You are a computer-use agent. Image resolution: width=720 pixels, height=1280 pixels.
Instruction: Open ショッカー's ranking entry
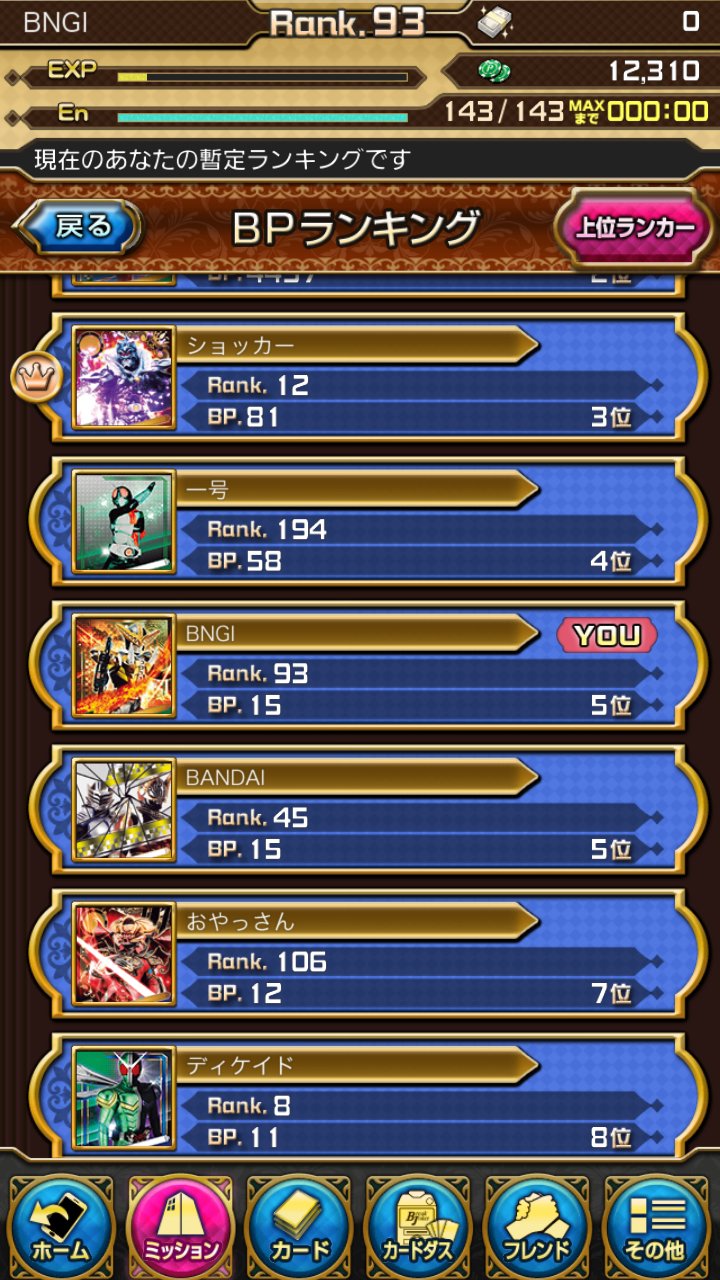coord(370,378)
